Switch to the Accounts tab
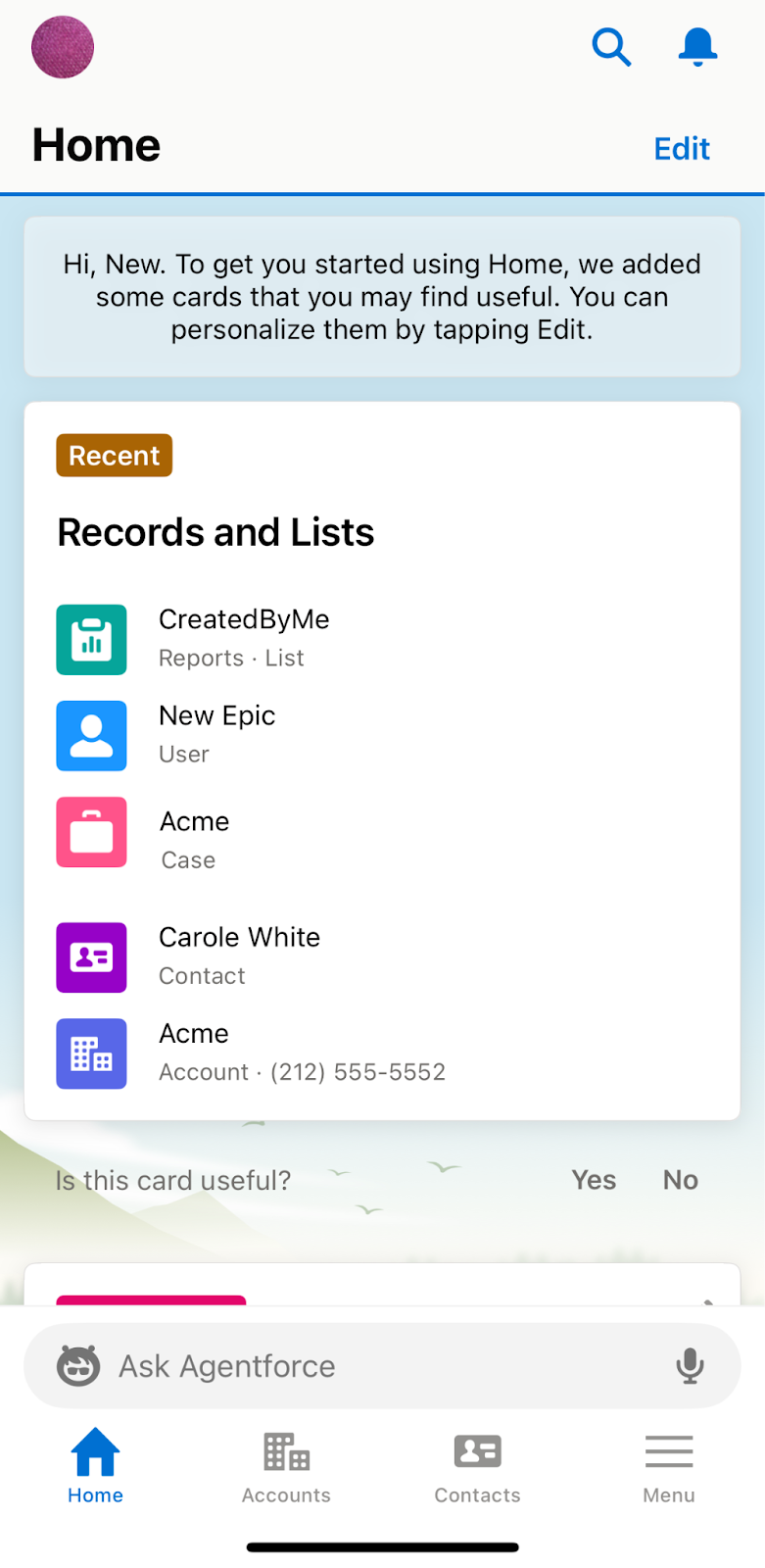Viewport: 765px width, 1568px height. (x=286, y=1467)
